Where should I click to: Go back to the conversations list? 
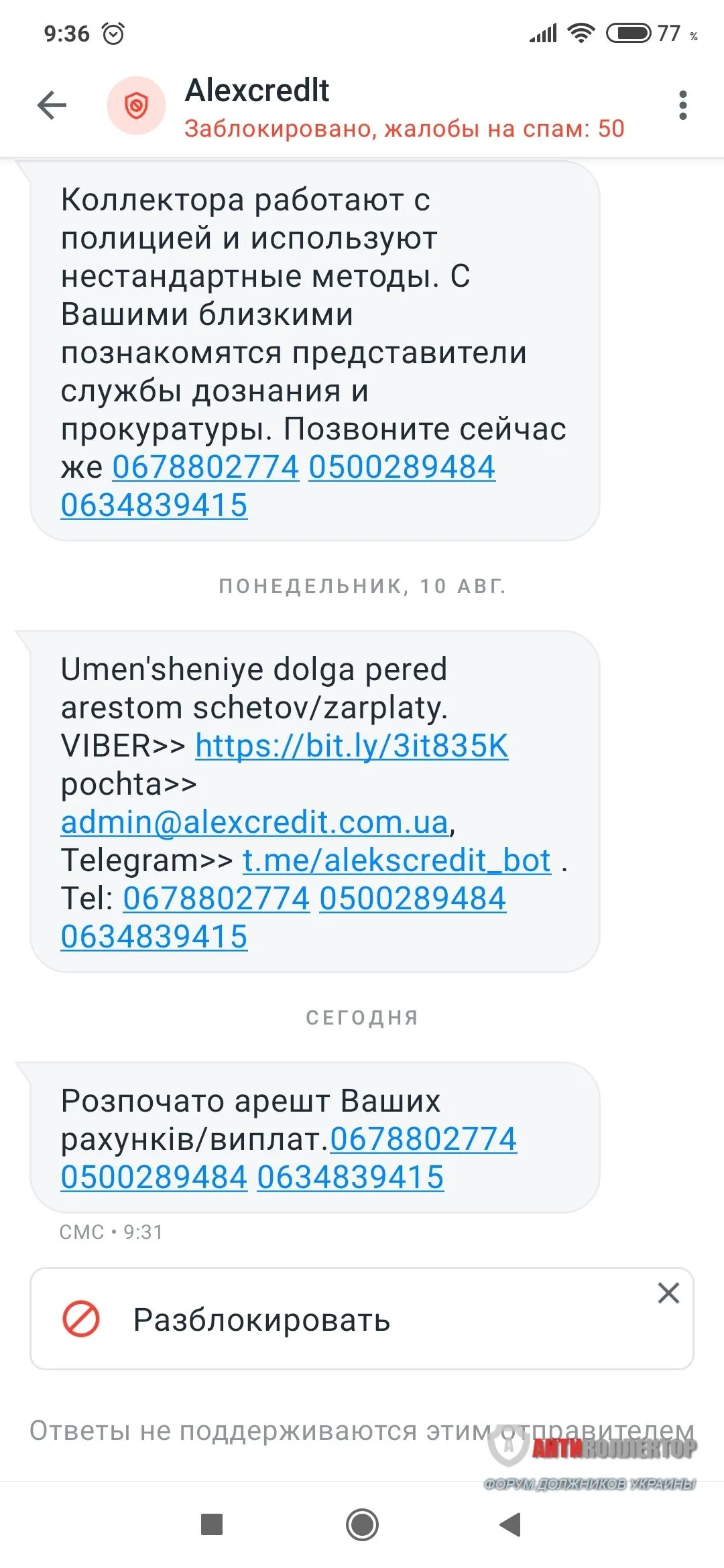click(52, 106)
